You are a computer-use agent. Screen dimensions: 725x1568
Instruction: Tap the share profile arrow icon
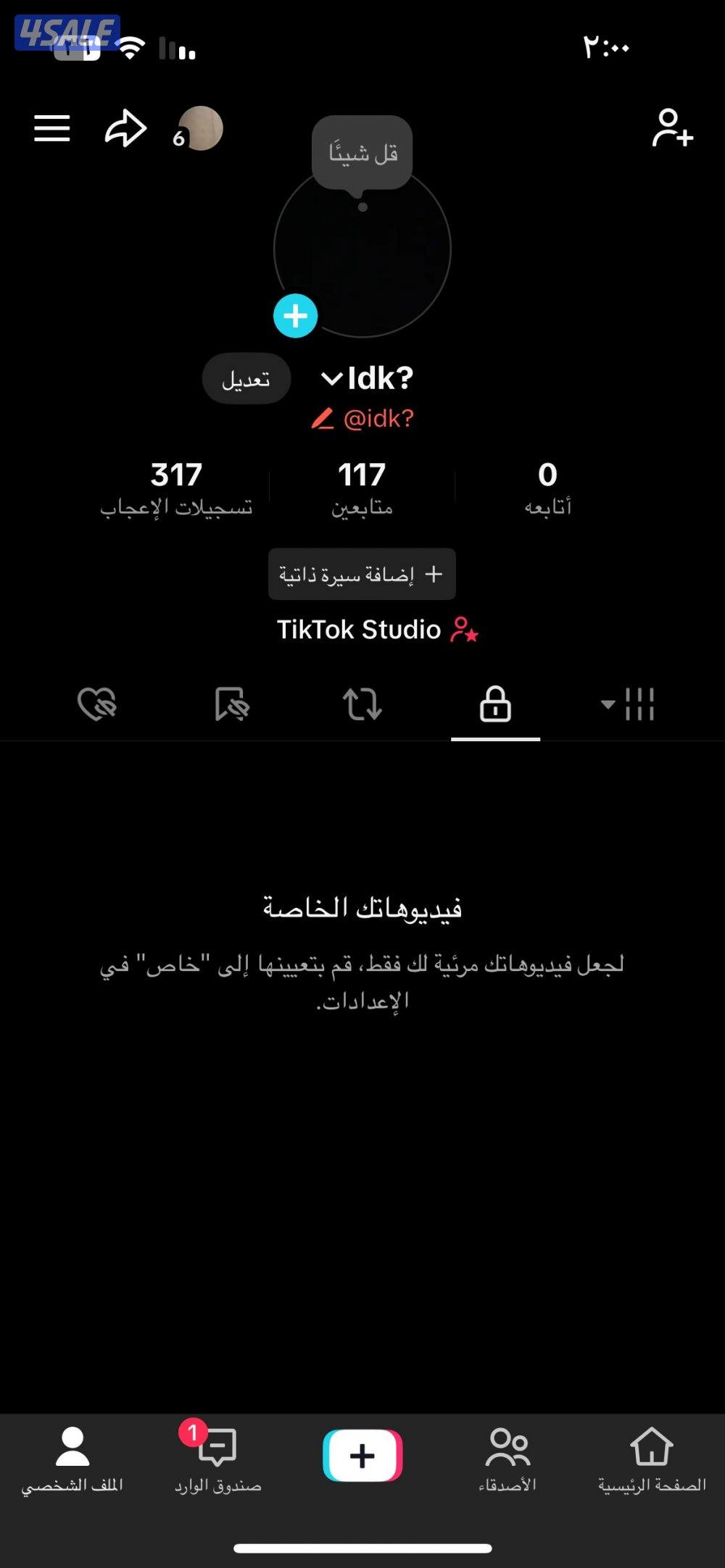tap(124, 128)
